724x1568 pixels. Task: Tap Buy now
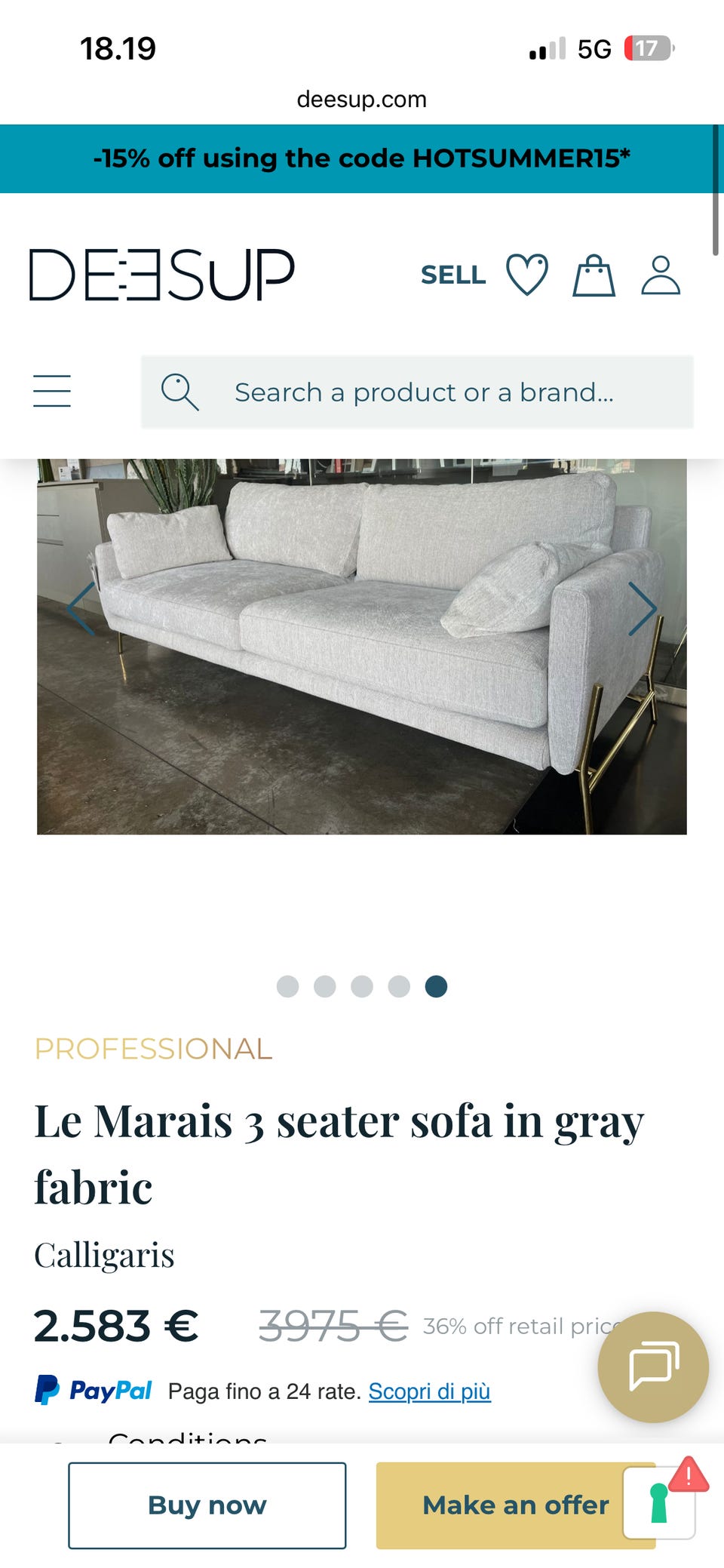(x=207, y=1505)
